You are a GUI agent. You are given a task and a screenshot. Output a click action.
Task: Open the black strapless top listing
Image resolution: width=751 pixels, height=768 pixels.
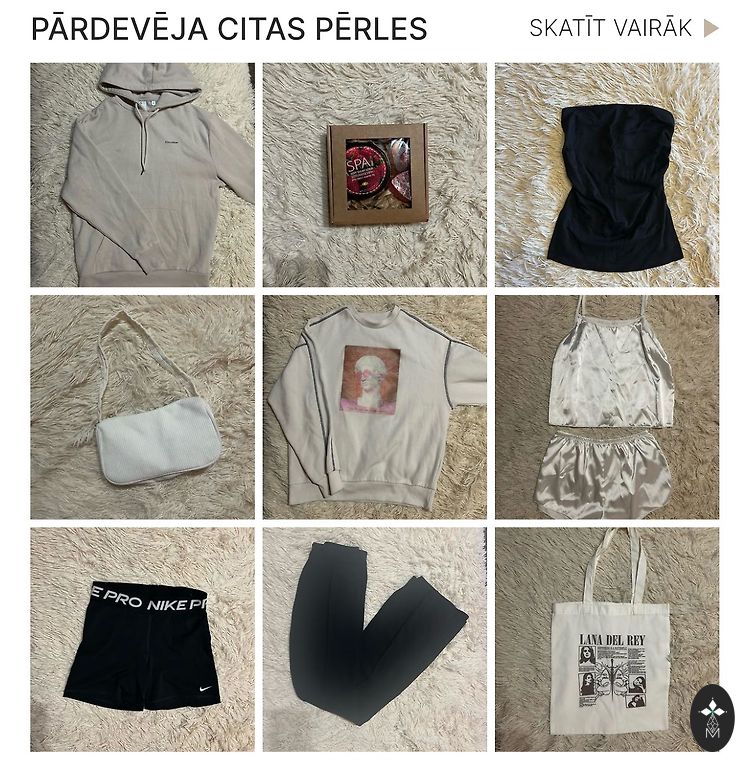click(x=607, y=175)
